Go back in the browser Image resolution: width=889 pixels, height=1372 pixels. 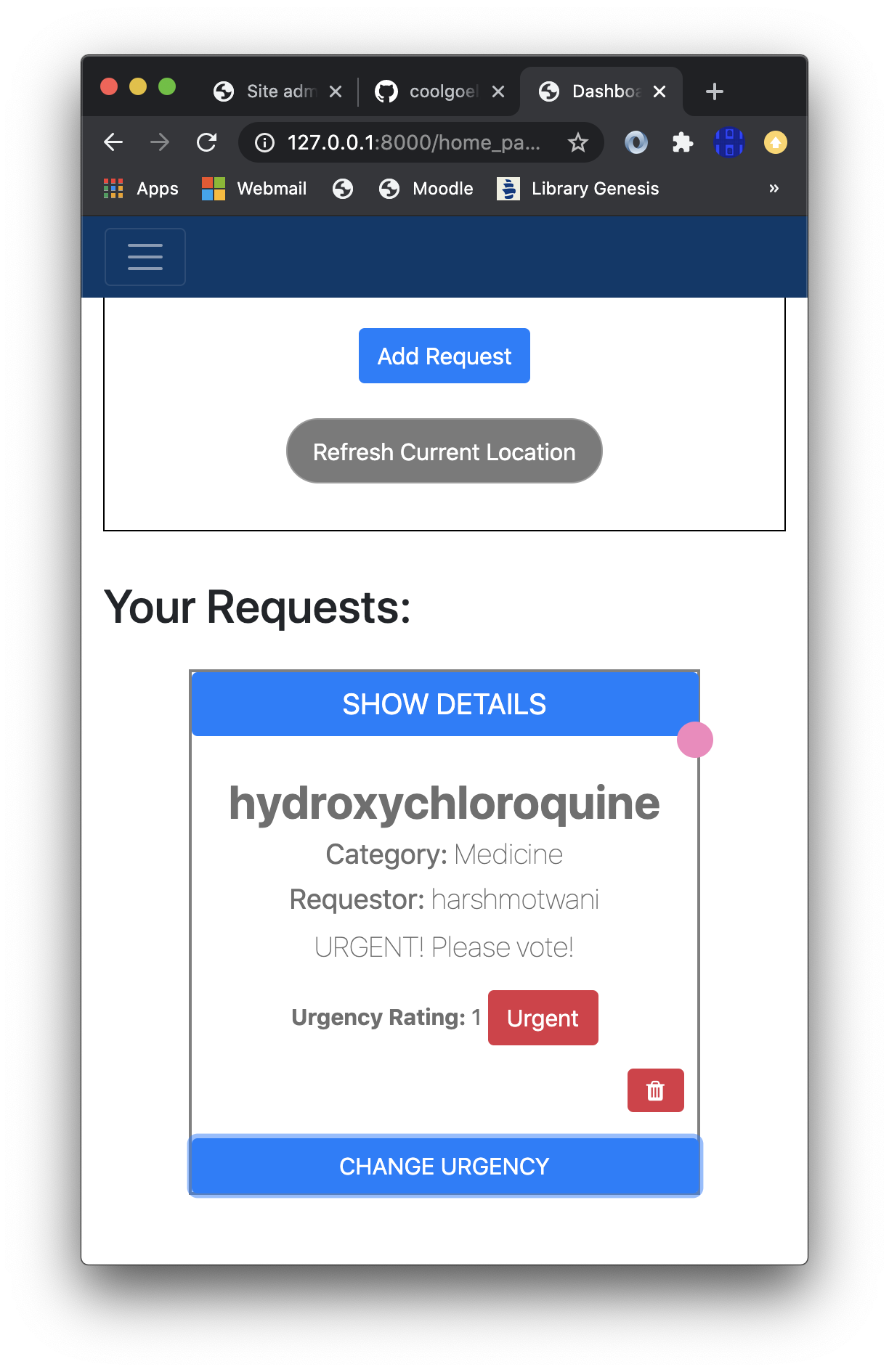coord(114,142)
